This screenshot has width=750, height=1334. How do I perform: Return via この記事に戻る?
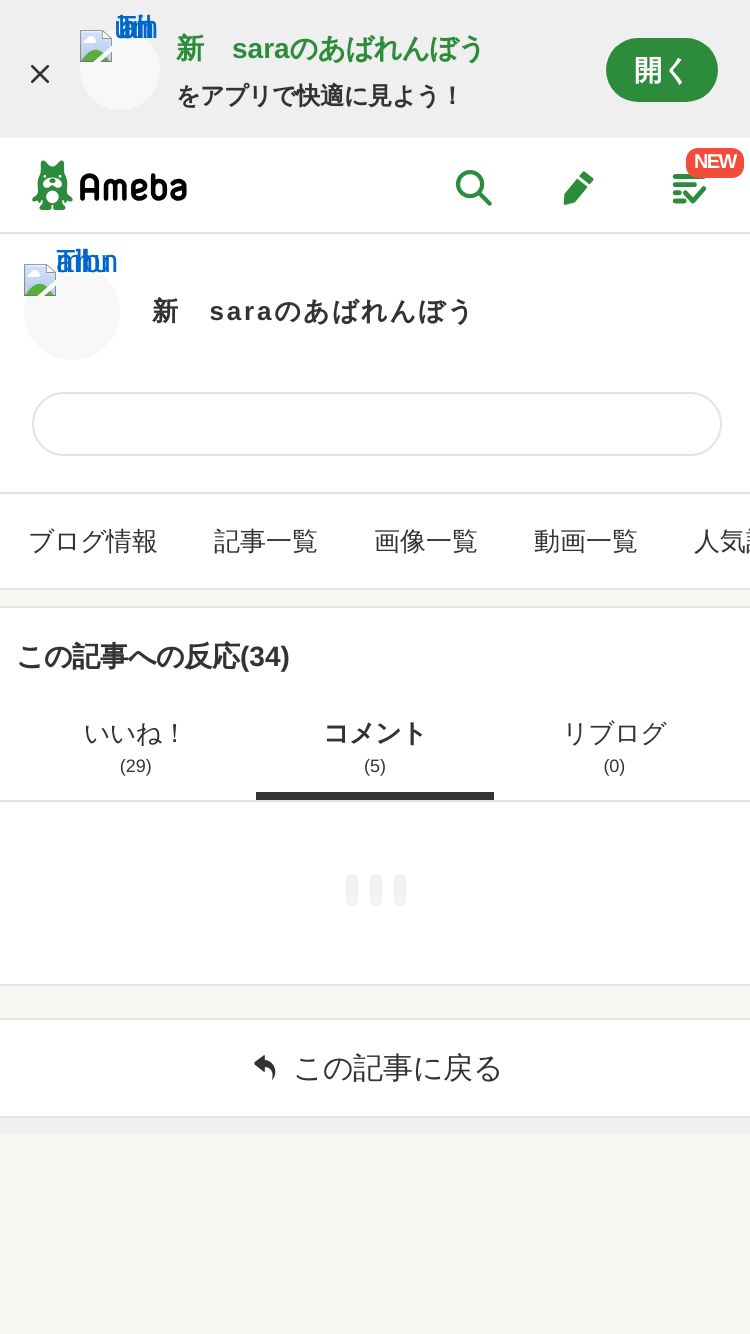(x=376, y=1068)
